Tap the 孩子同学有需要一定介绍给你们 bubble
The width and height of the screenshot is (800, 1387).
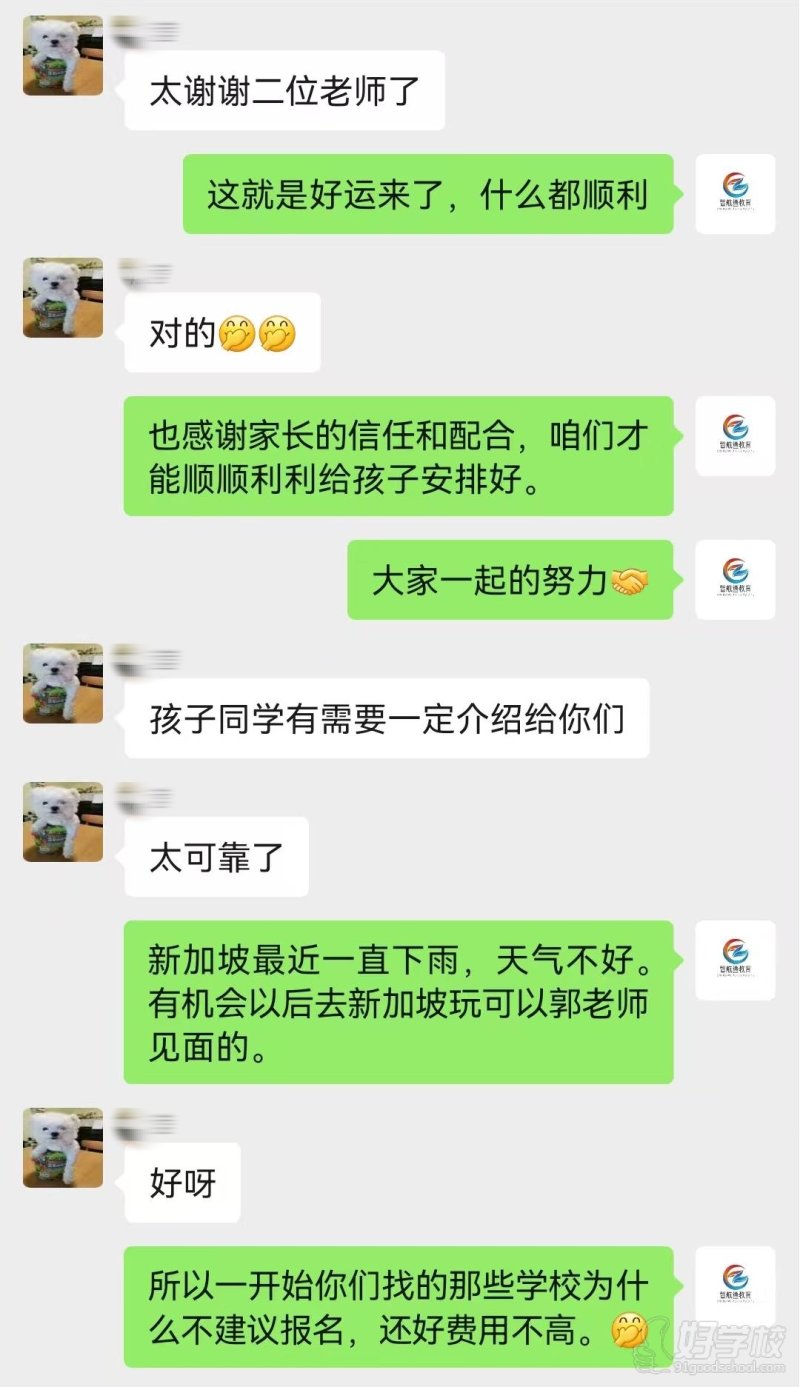click(x=385, y=718)
